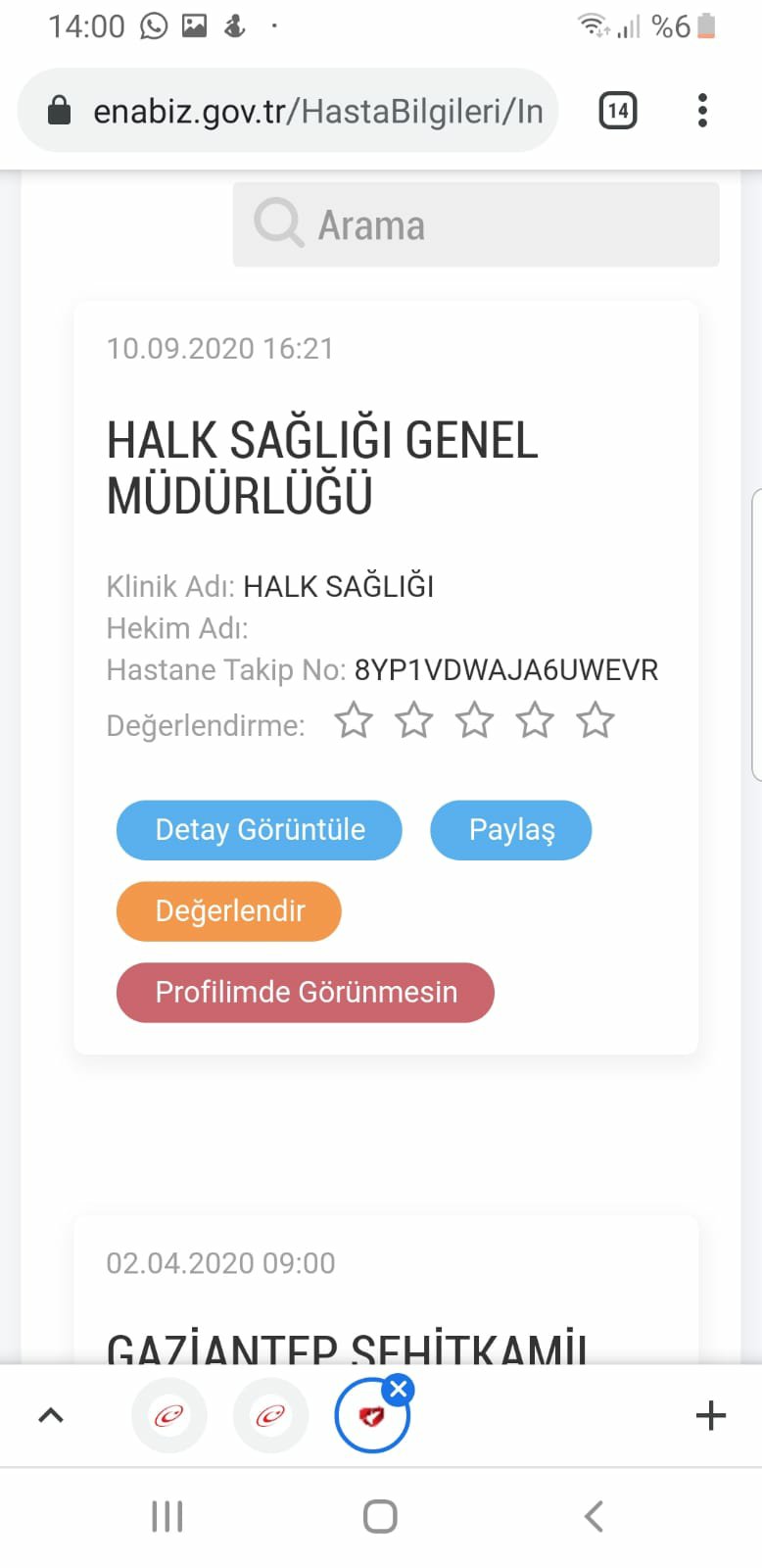Tap the orange Değerlendir button

point(229,911)
